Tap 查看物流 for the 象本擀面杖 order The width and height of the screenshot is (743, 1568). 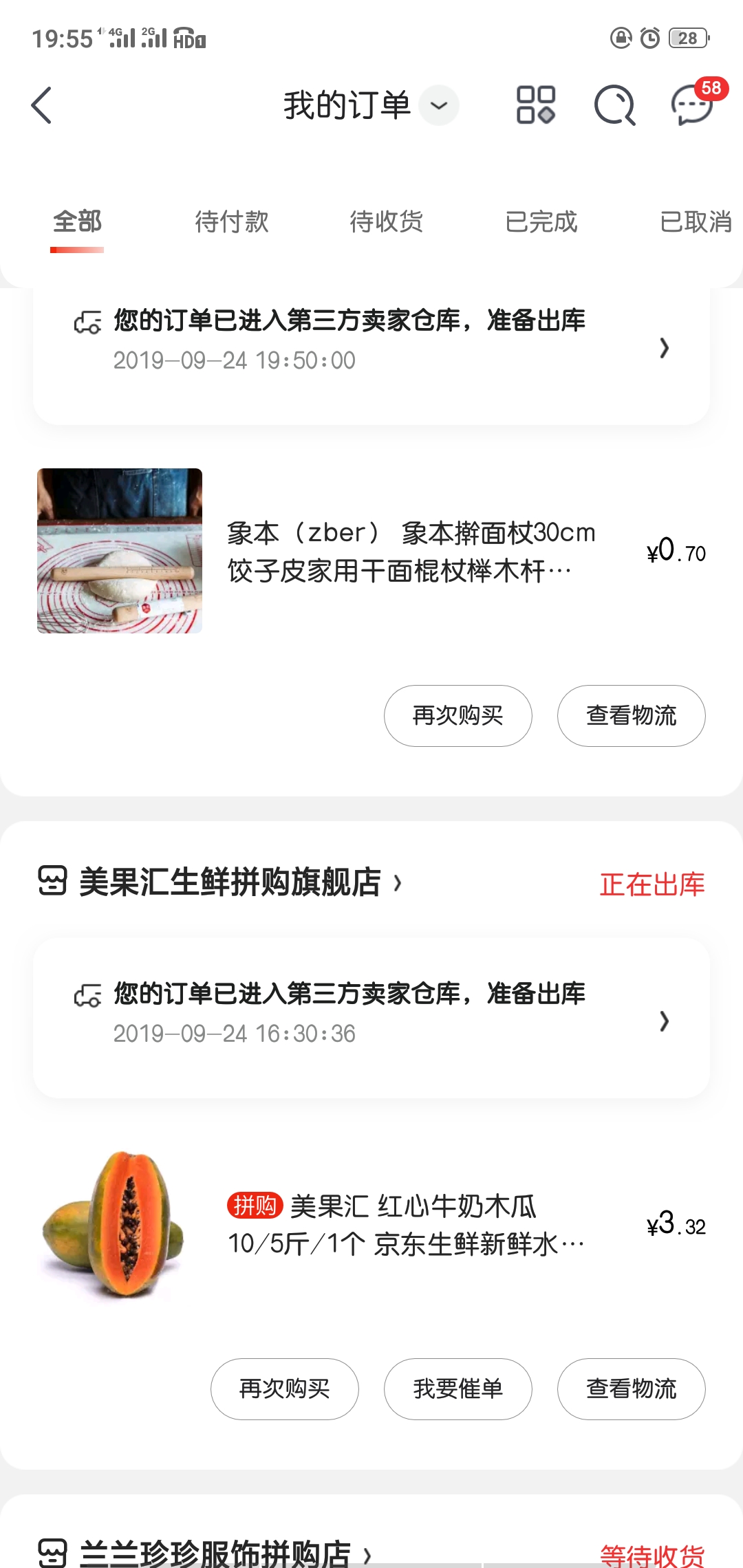tap(632, 716)
